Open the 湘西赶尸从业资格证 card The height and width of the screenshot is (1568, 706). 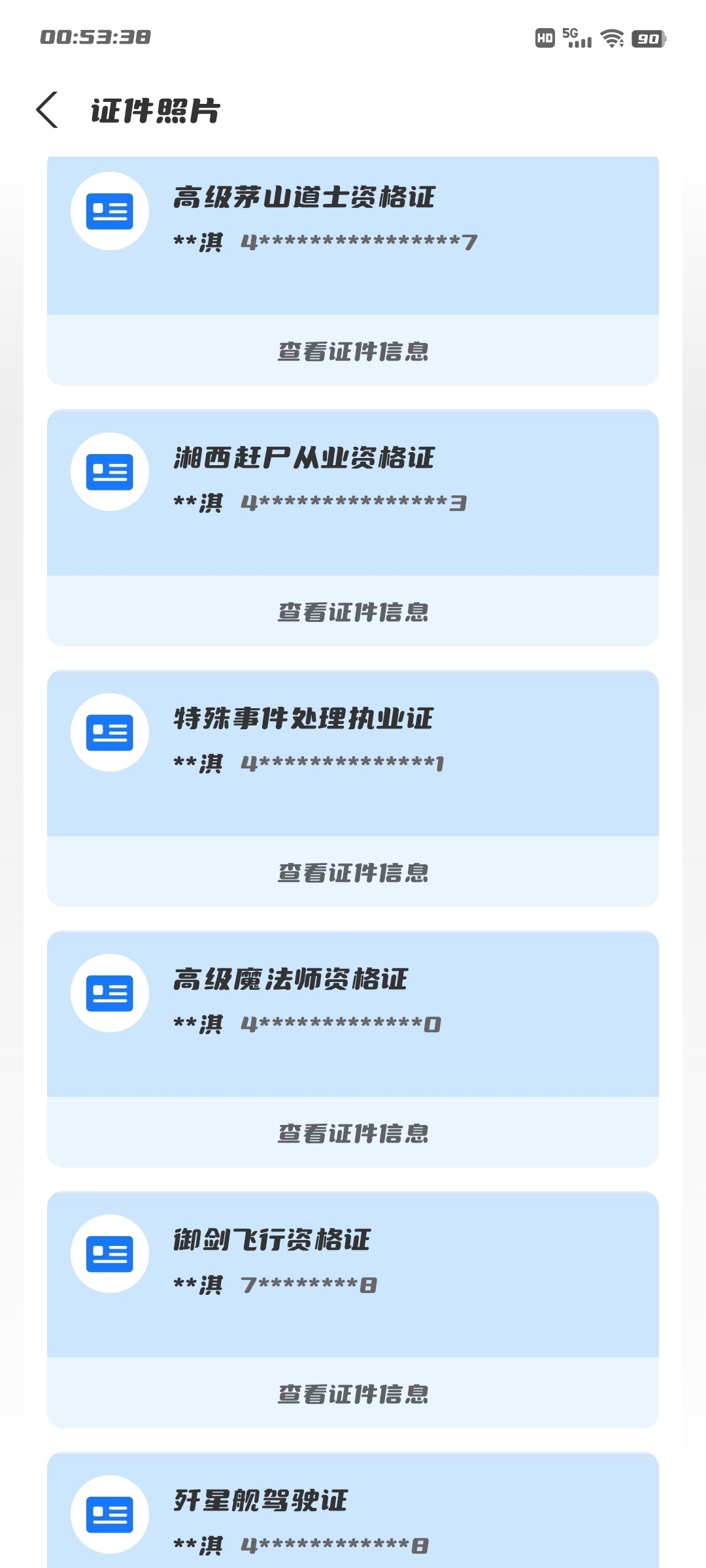[x=353, y=493]
